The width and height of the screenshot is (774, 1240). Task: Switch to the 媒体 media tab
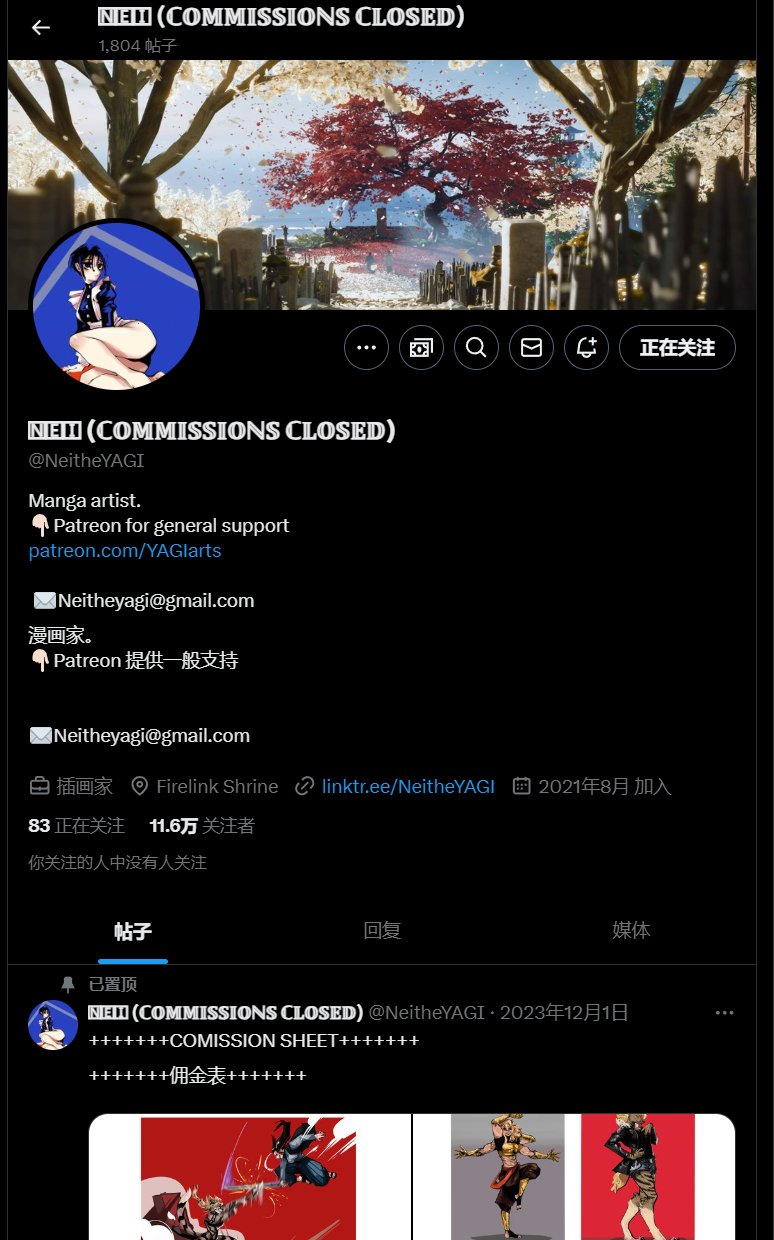pos(631,931)
